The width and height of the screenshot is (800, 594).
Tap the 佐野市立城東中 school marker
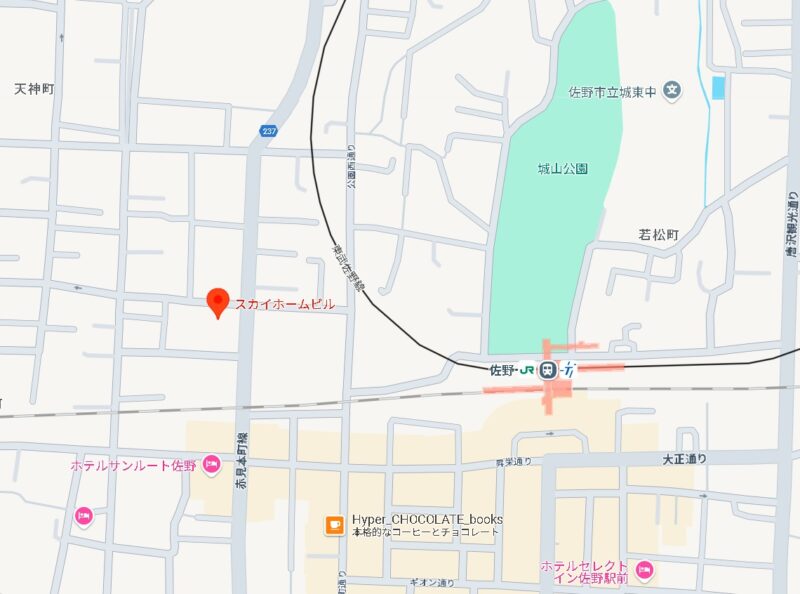click(x=673, y=91)
